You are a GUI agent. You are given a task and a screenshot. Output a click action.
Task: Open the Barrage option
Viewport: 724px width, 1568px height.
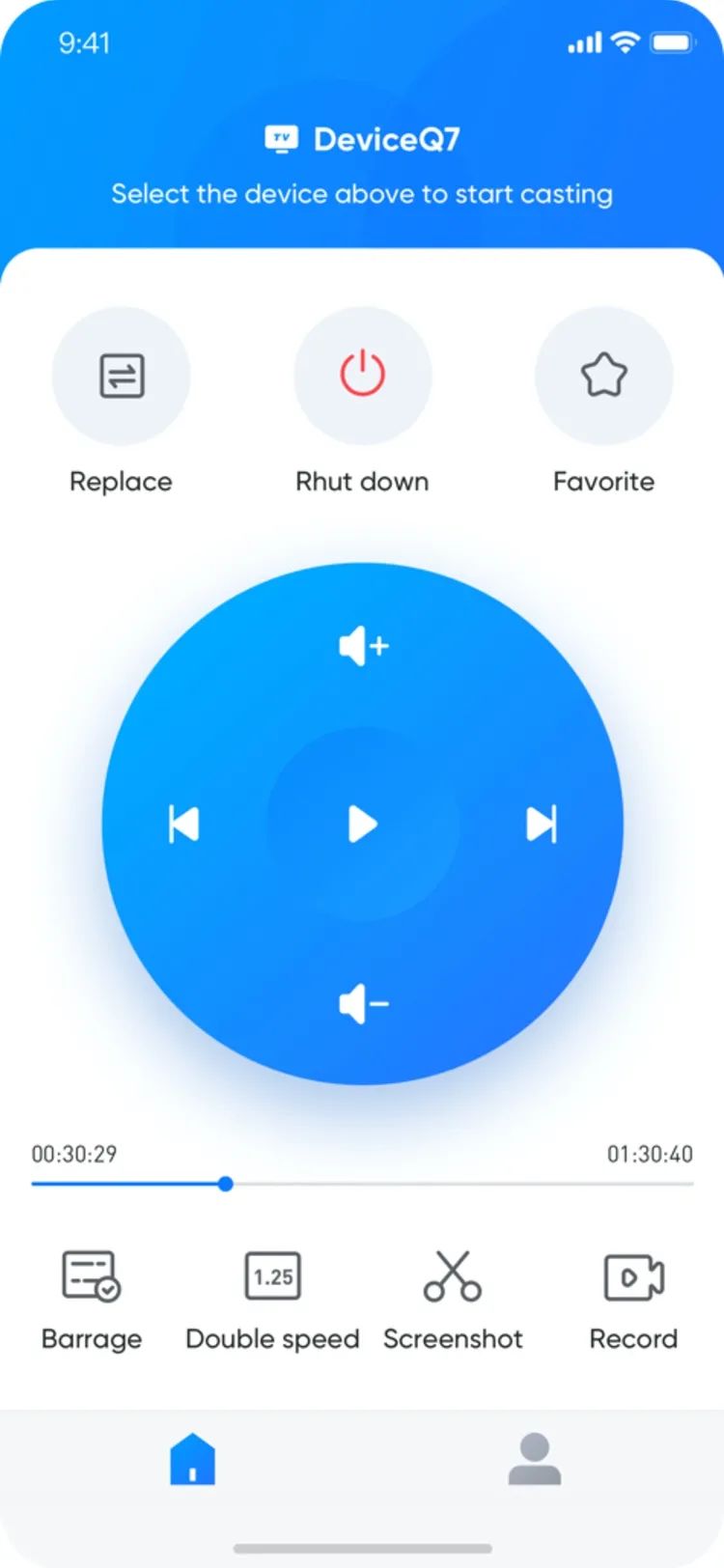(x=91, y=1276)
